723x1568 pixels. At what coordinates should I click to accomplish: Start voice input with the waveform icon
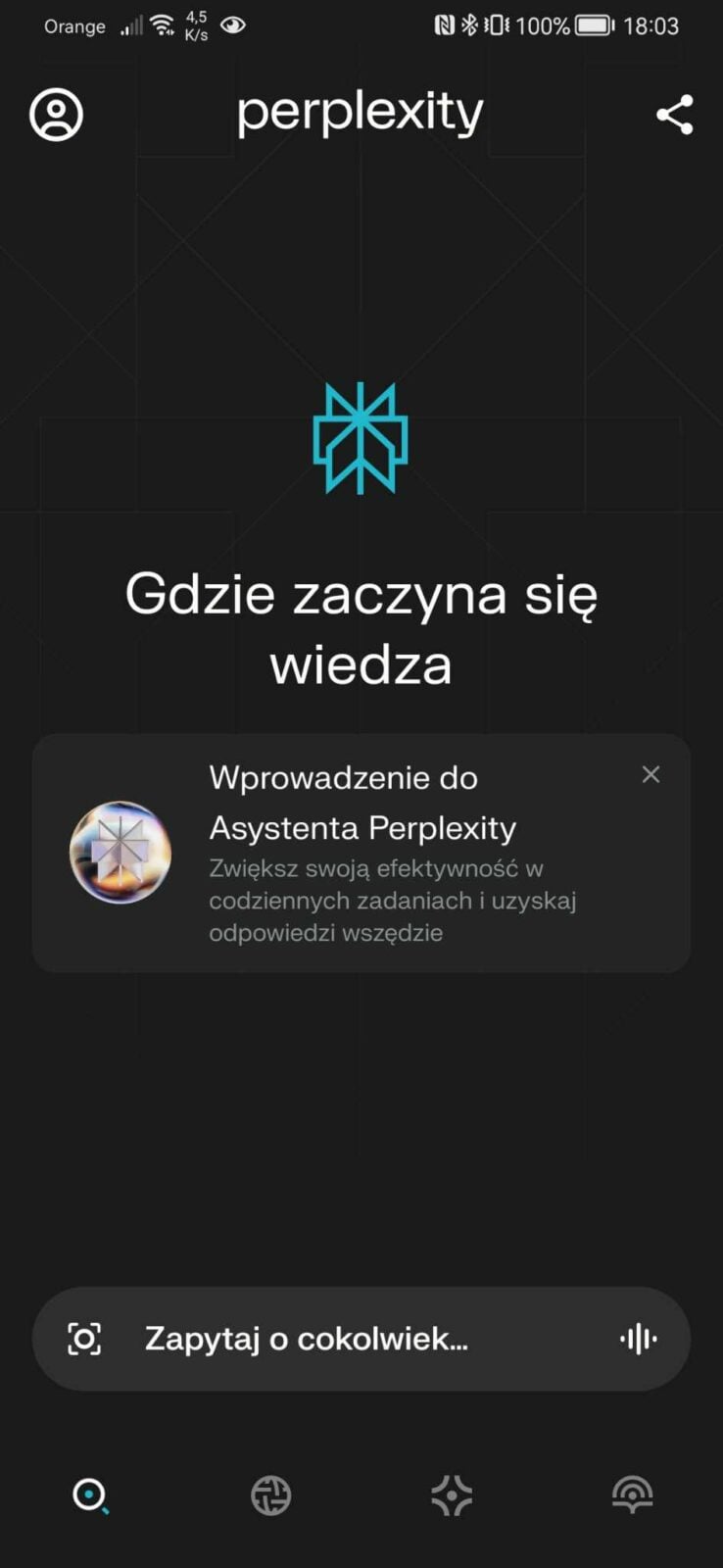639,1339
